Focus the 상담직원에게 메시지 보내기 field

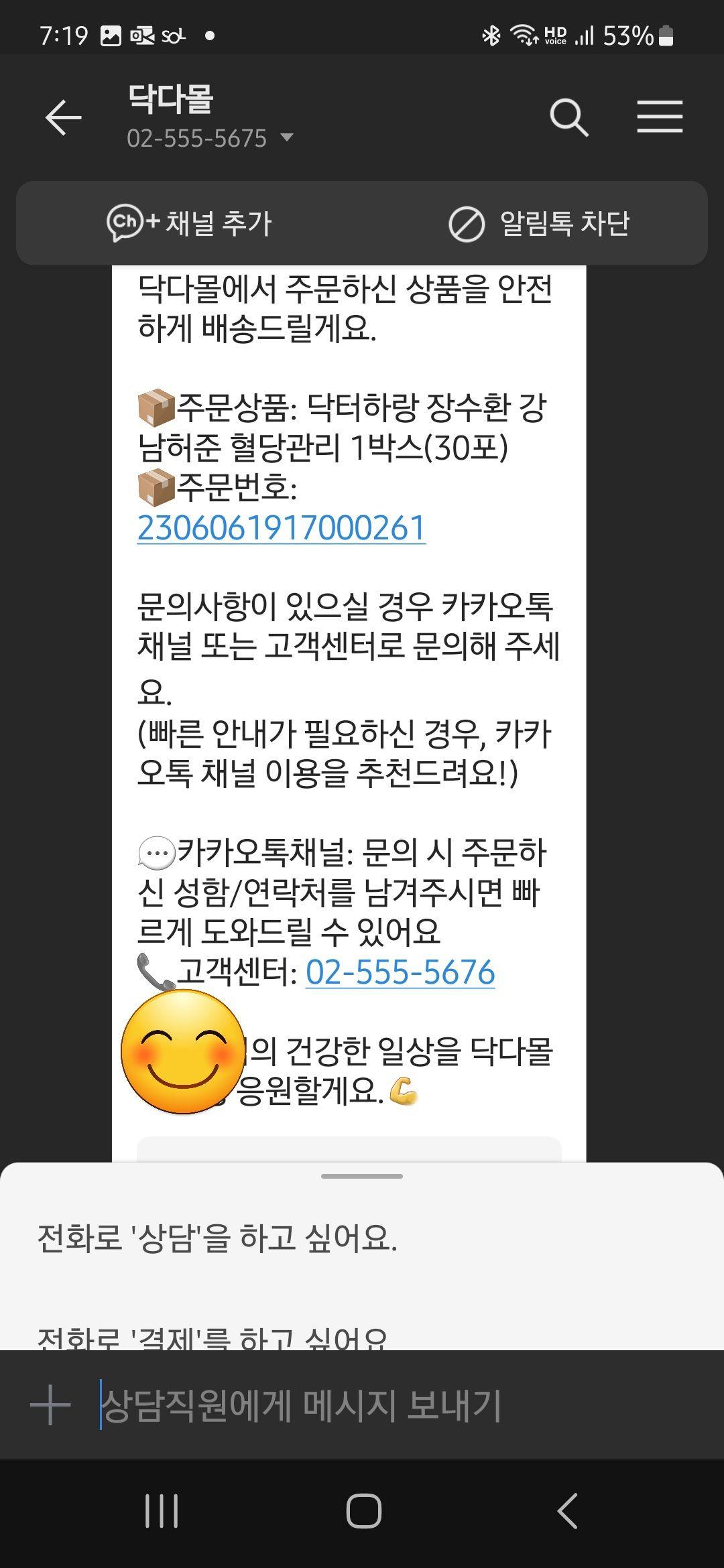tap(375, 1405)
